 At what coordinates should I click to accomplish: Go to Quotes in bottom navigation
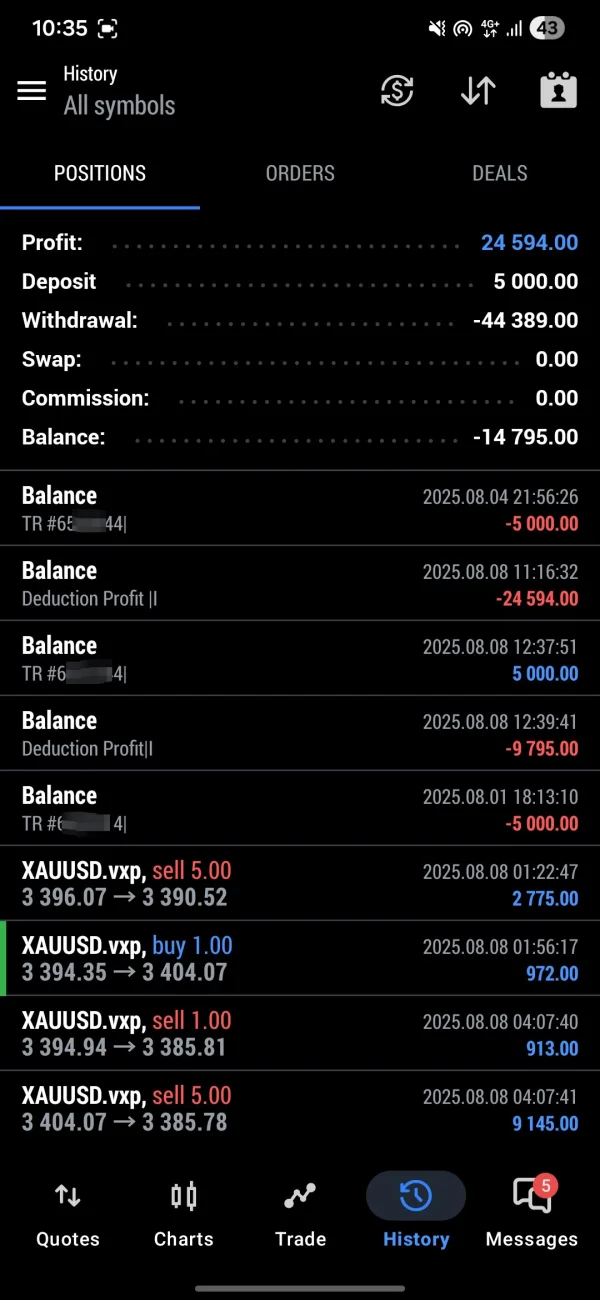(68, 1213)
